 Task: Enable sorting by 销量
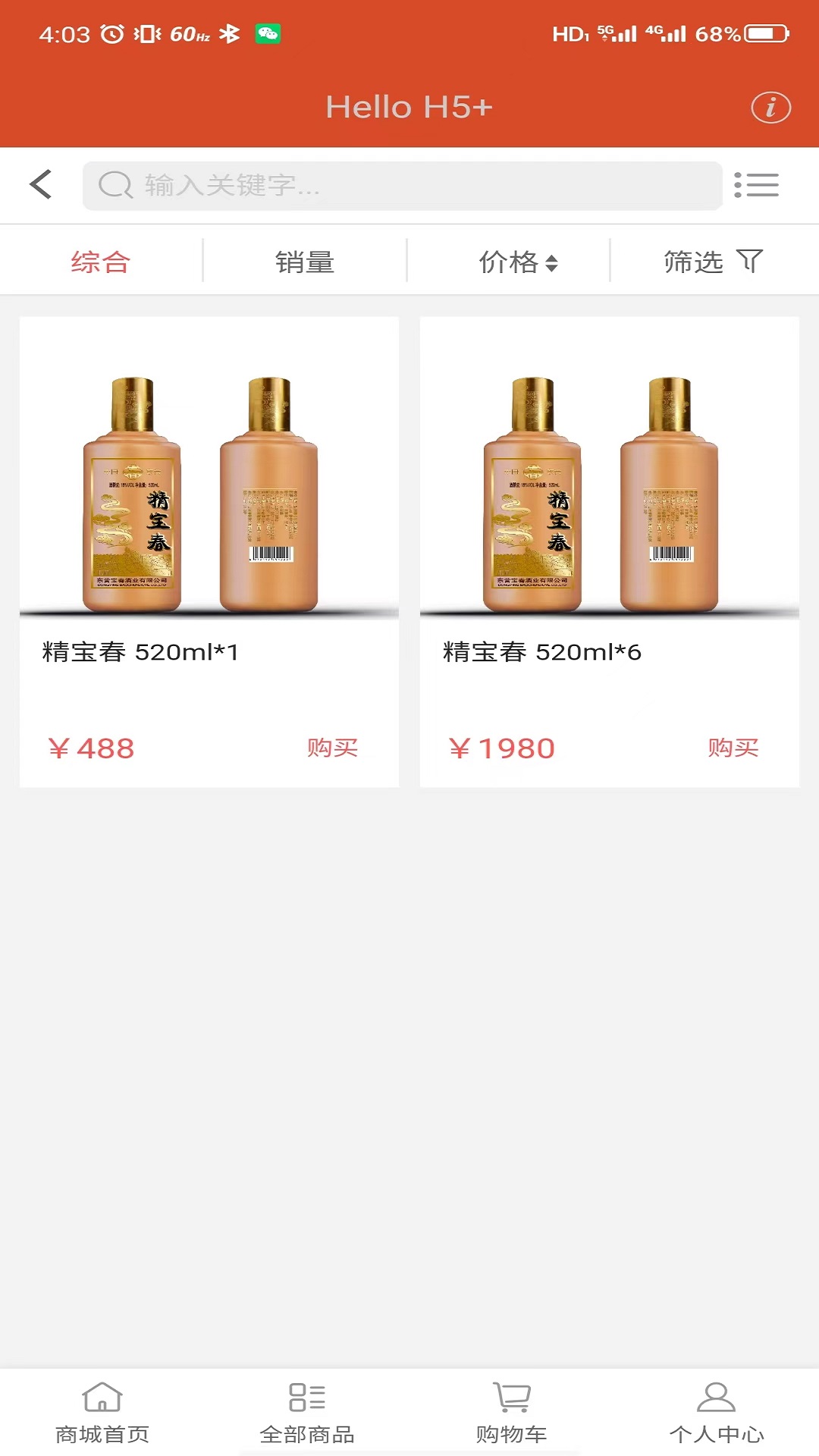306,260
